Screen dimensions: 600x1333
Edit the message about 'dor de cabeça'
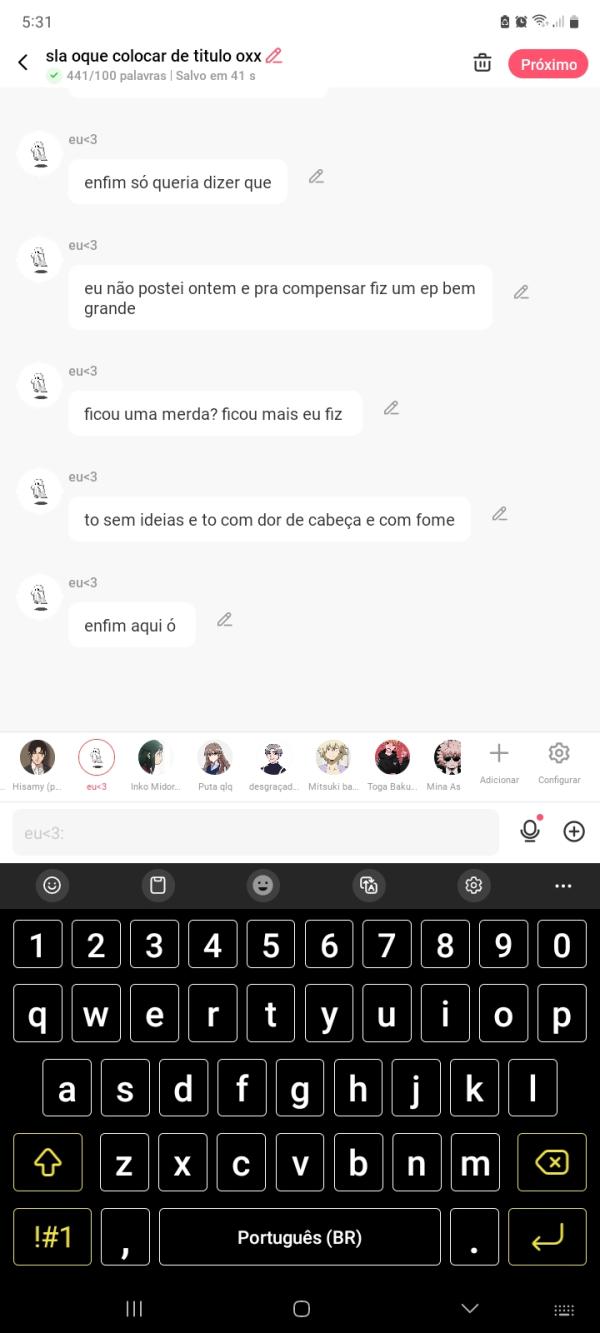[x=499, y=514]
